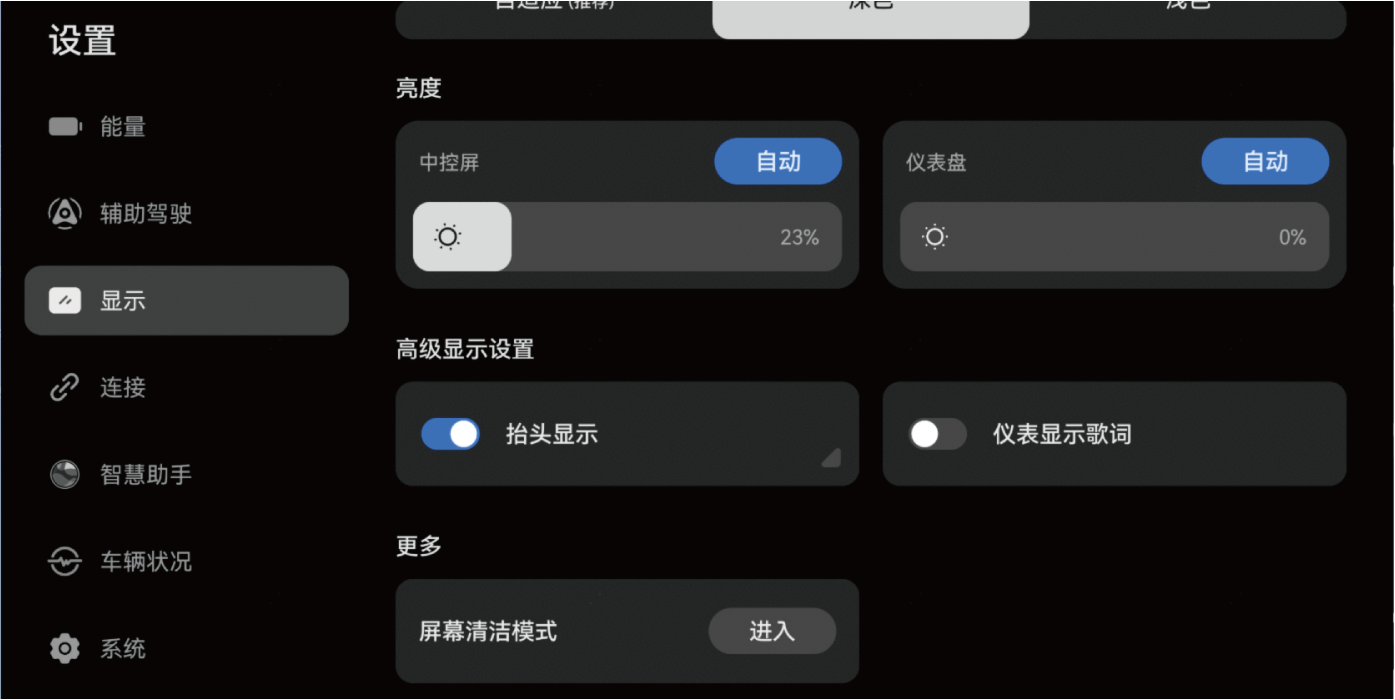Tap the 中控屏 brightness slider
Image resolution: width=1395 pixels, height=700 pixels.
[627, 237]
